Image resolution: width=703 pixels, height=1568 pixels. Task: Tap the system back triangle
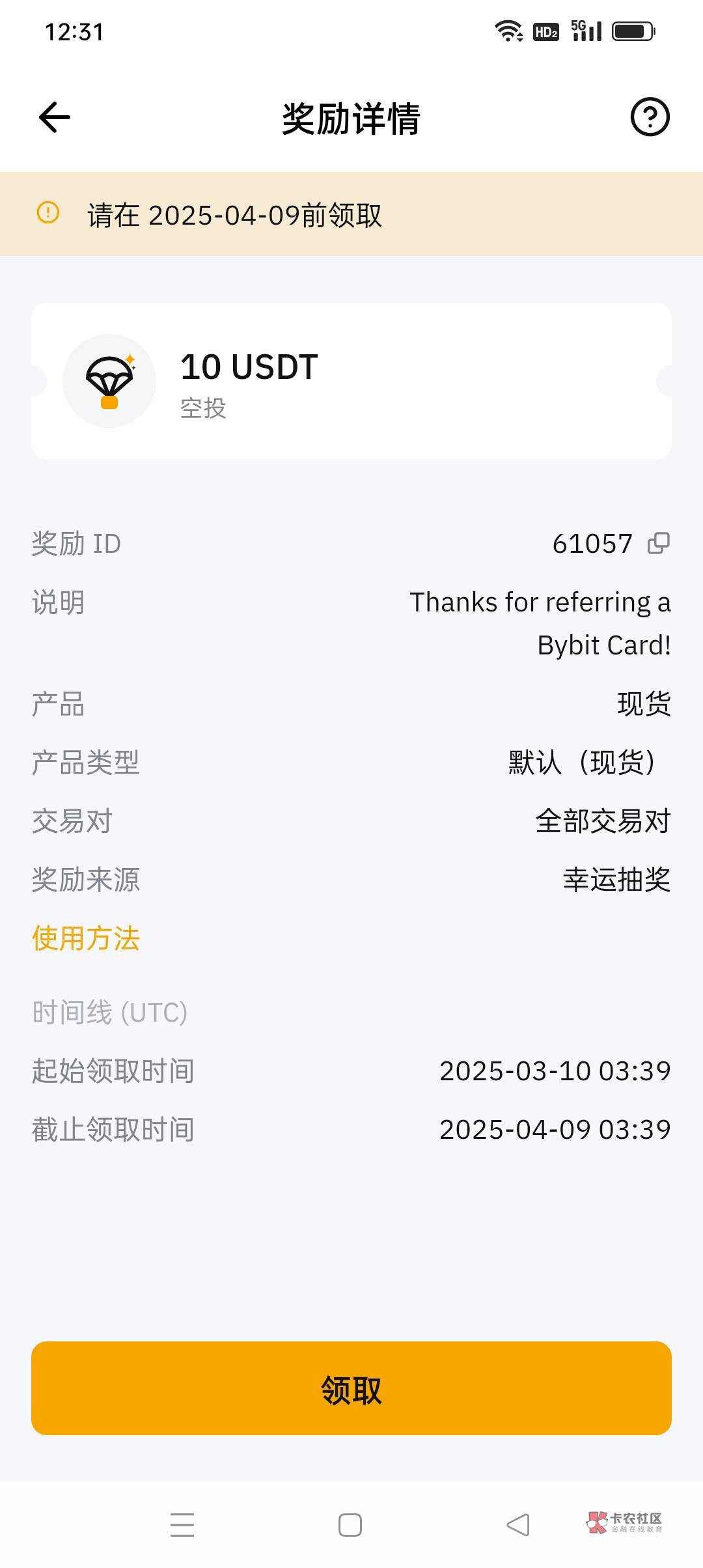point(518,1525)
